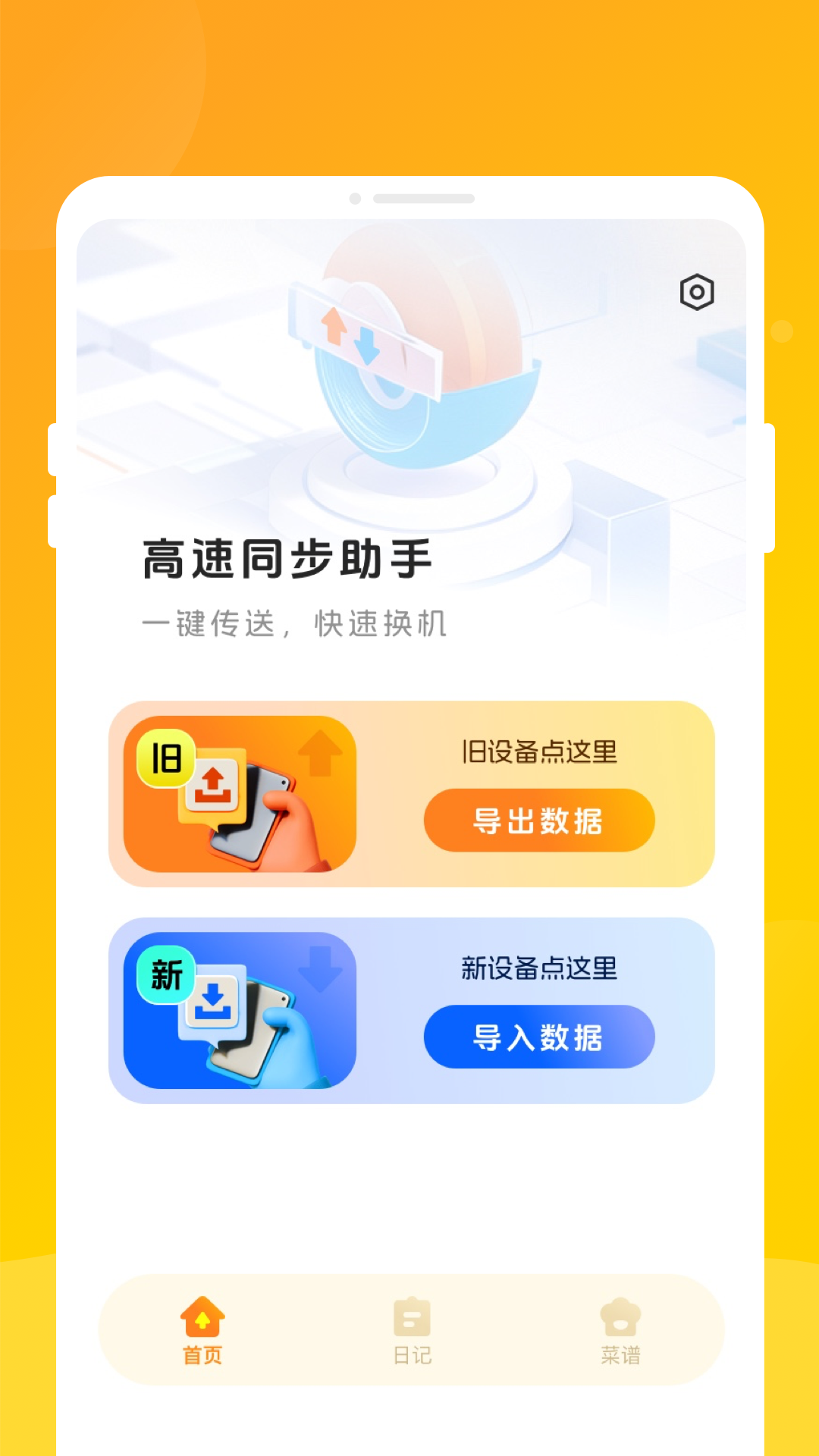The width and height of the screenshot is (819, 1456).
Task: Click the blue download icon on the new device card
Action: pyautogui.click(x=215, y=1001)
